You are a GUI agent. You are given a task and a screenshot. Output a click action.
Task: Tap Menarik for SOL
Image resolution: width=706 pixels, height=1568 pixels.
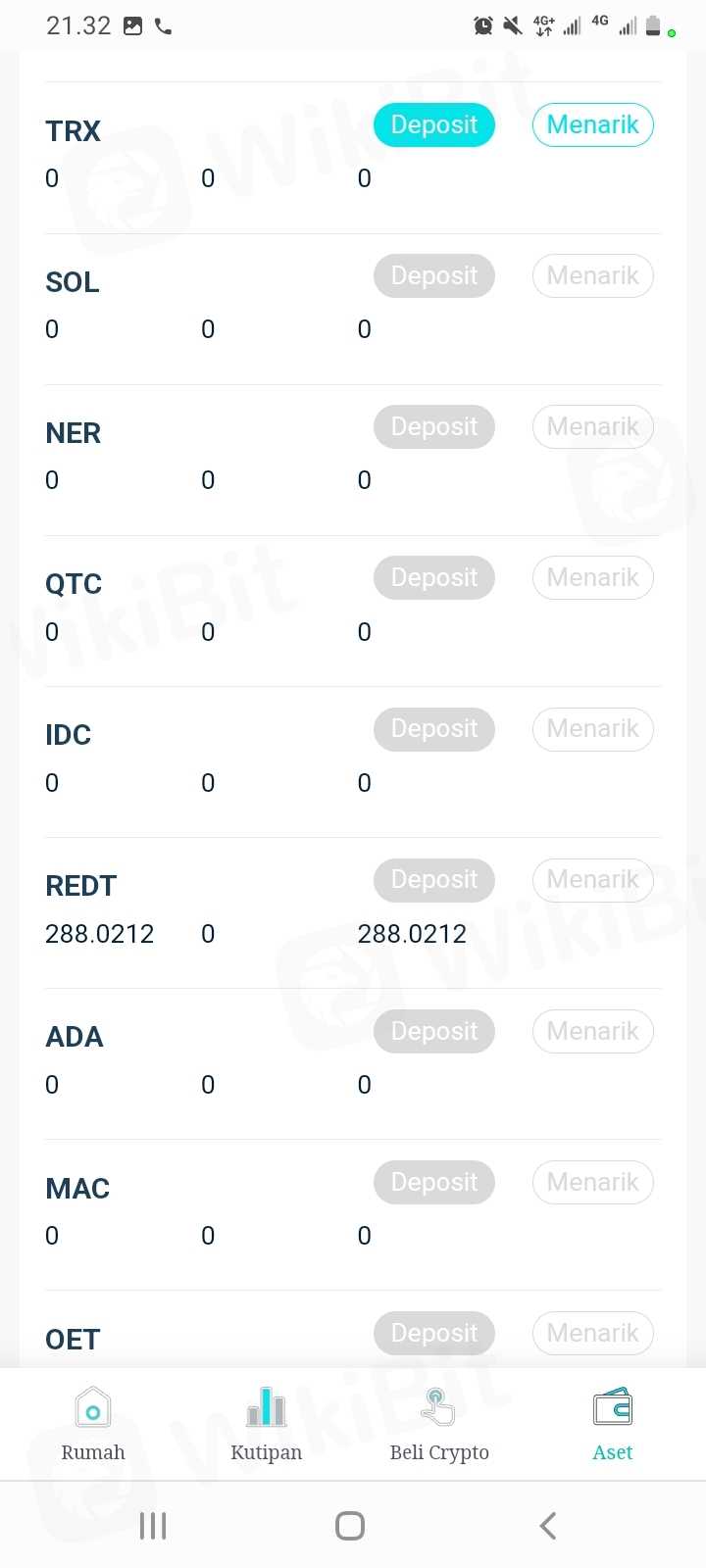click(592, 276)
